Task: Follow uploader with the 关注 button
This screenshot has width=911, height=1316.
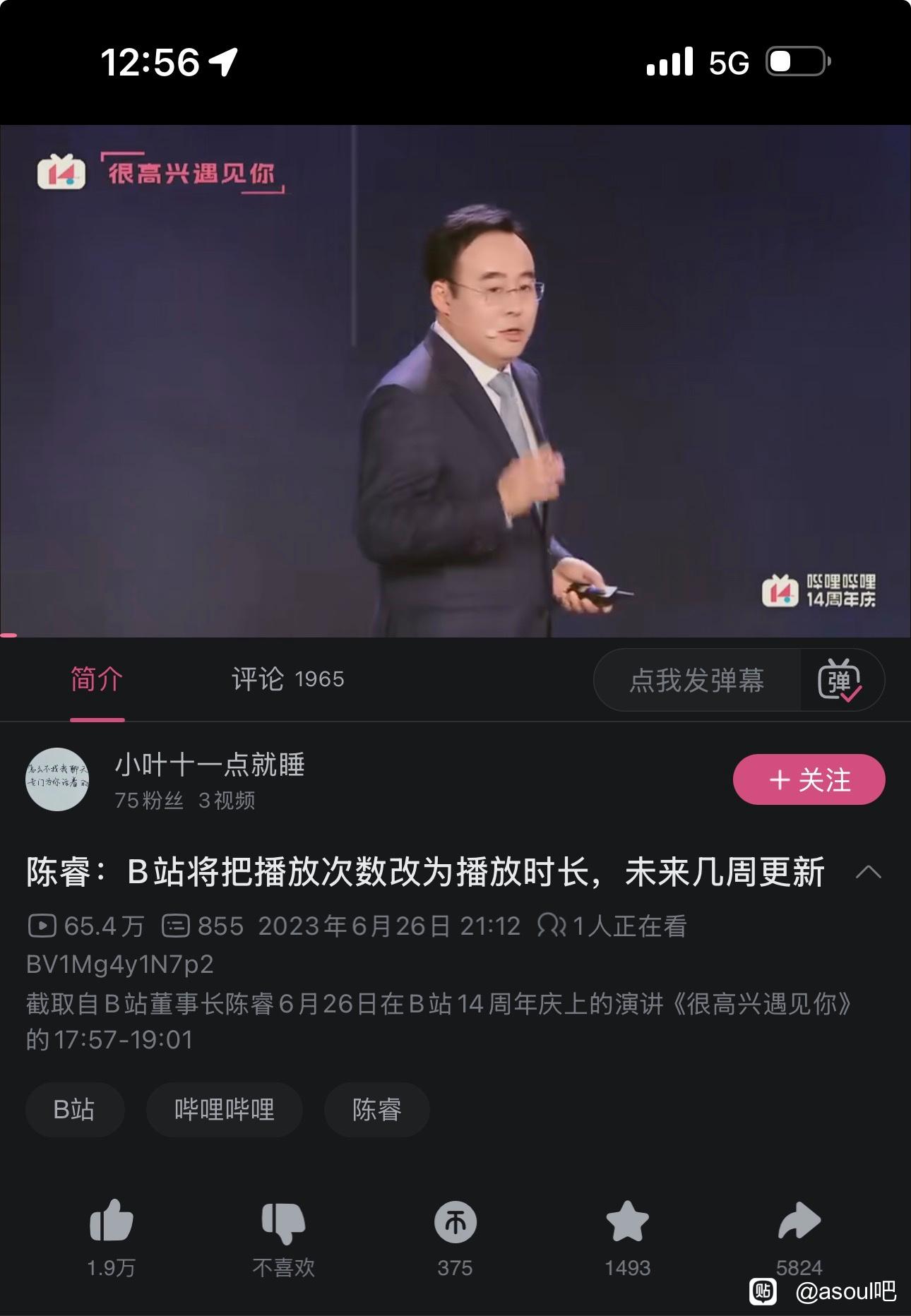Action: [x=809, y=779]
